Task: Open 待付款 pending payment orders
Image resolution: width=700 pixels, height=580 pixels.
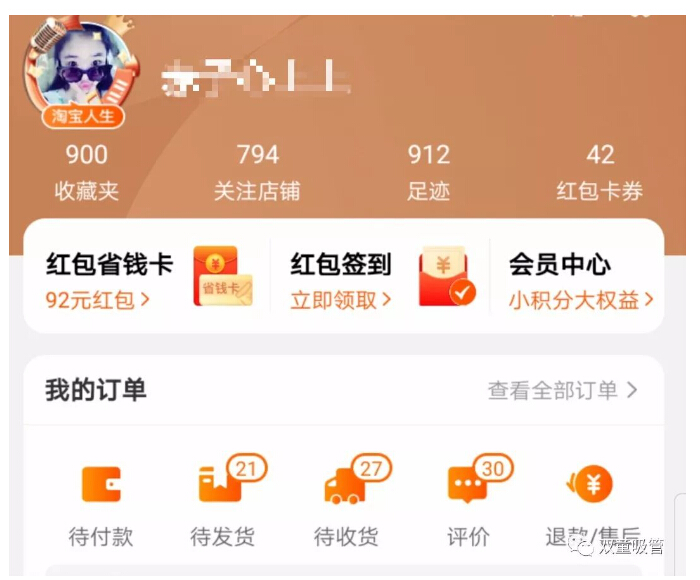Action: tap(100, 505)
